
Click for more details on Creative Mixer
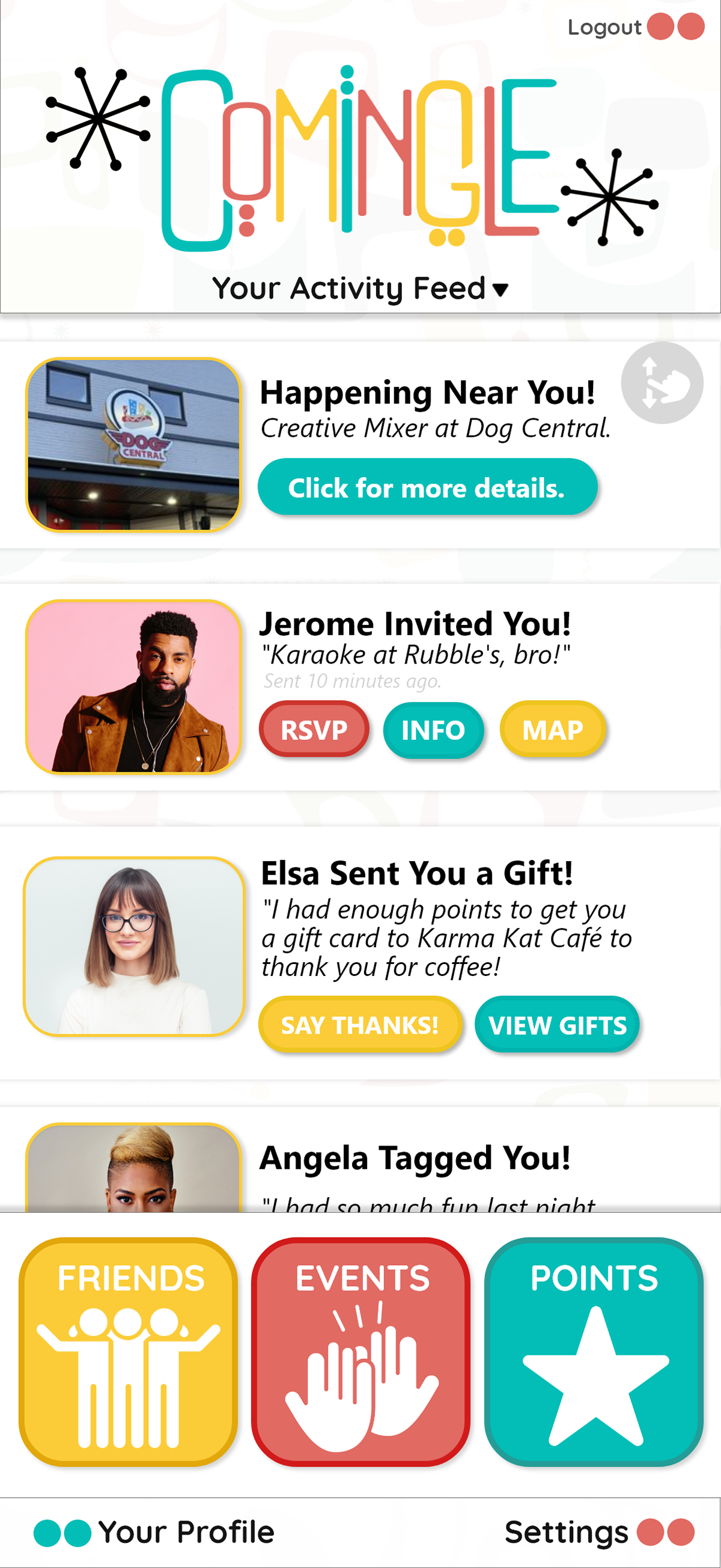(427, 487)
